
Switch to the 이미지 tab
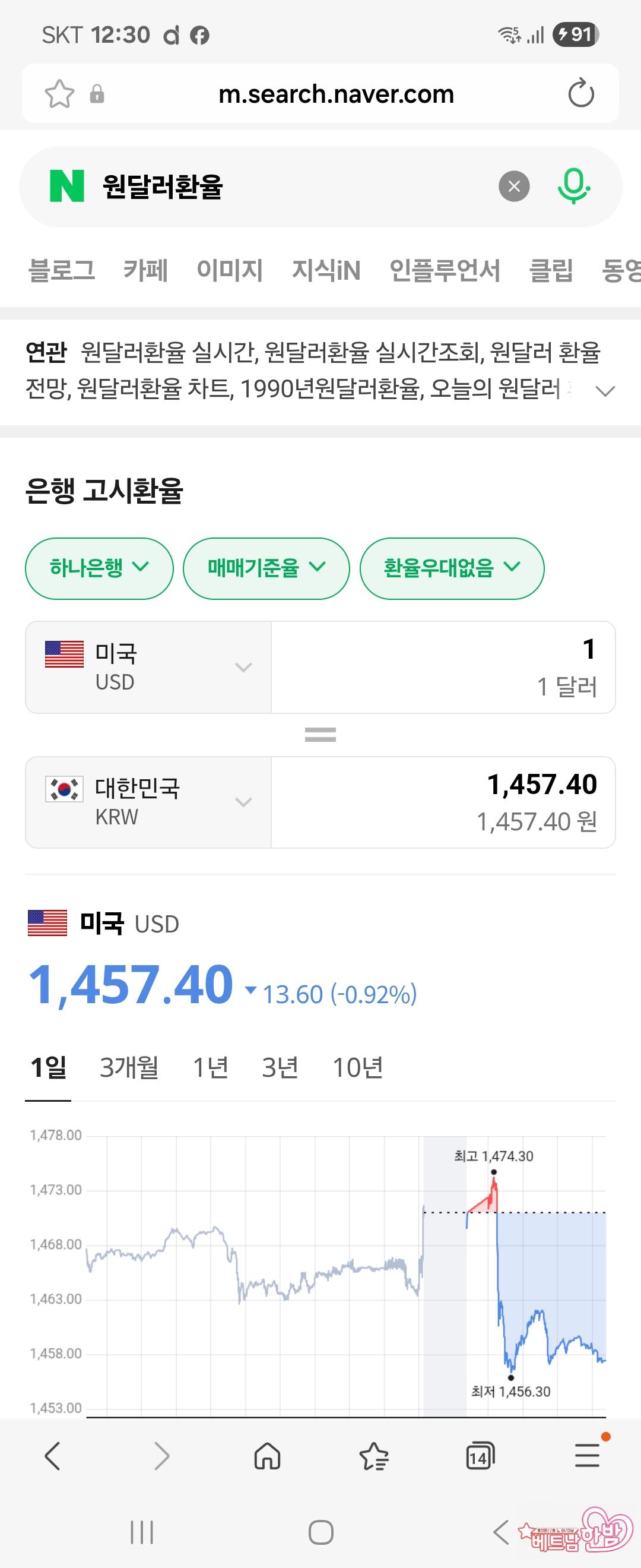click(x=229, y=270)
